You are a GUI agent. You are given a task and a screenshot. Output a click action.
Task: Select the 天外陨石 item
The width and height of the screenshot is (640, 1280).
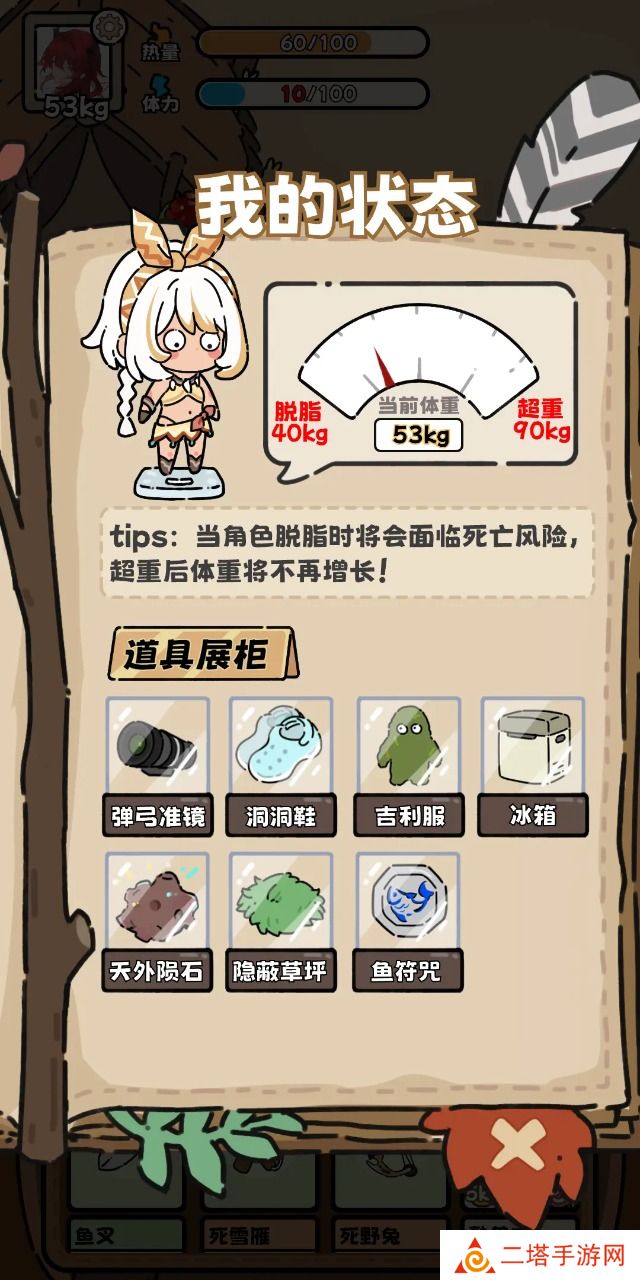coord(158,920)
